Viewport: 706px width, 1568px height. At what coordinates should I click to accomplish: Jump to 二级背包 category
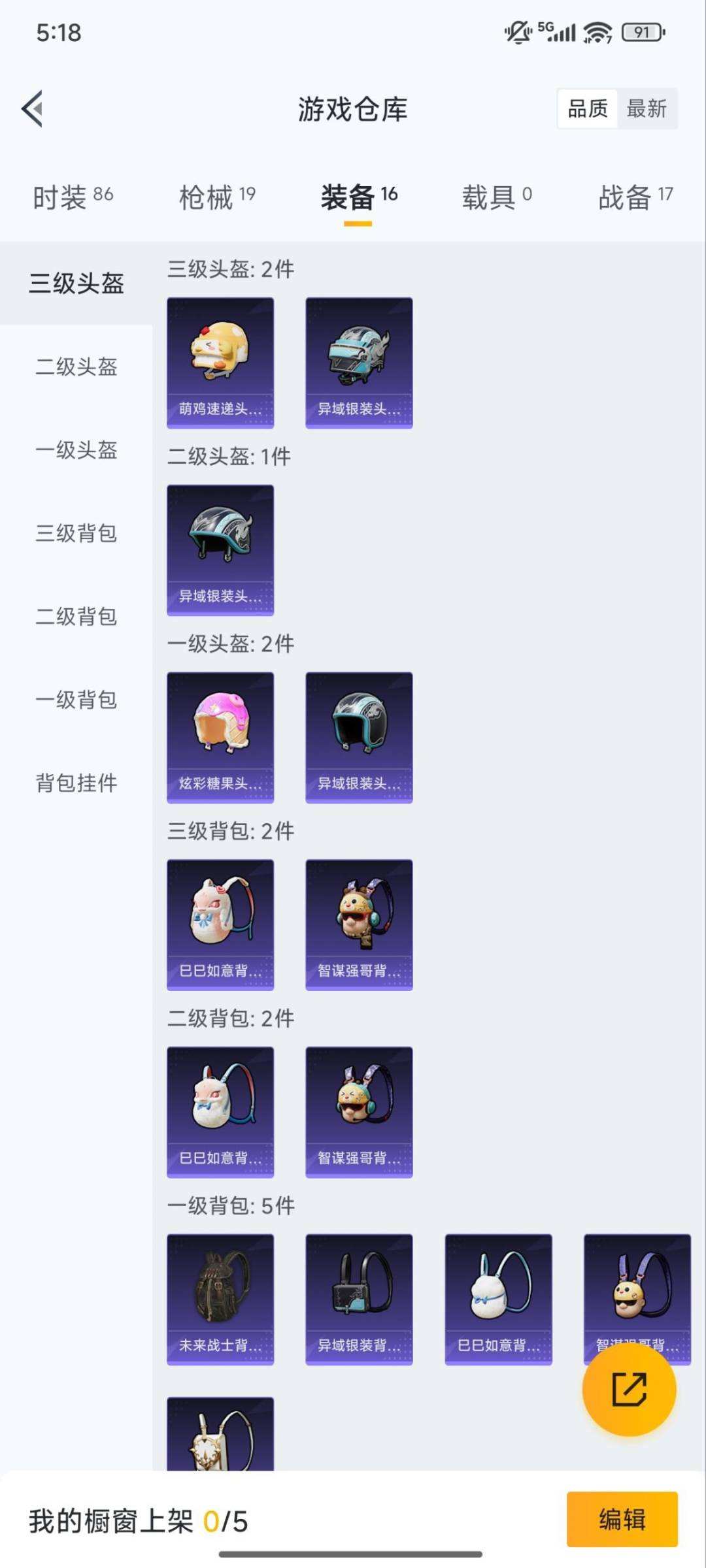coord(76,616)
